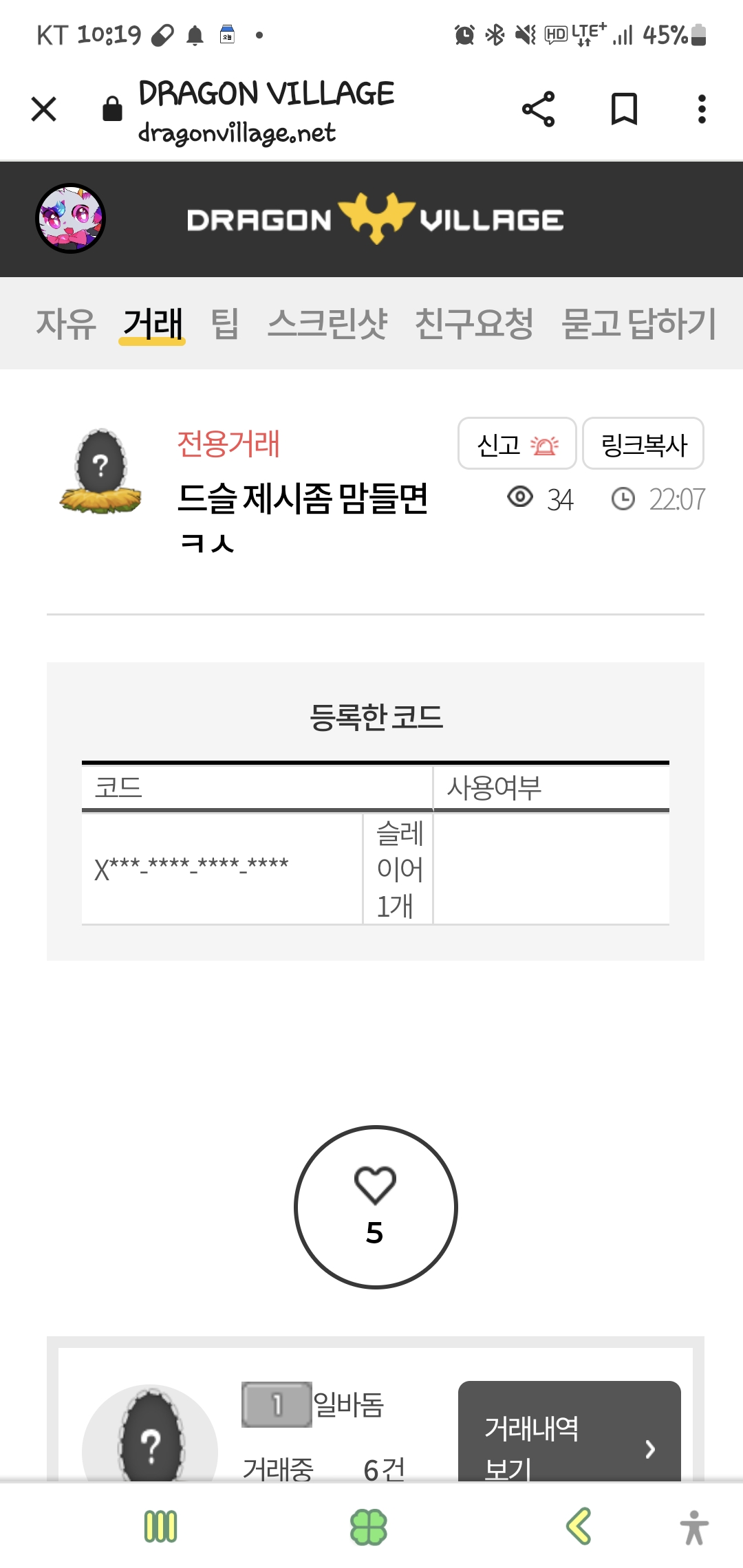
Task: Open the 스크린샷 tab
Action: click(327, 324)
